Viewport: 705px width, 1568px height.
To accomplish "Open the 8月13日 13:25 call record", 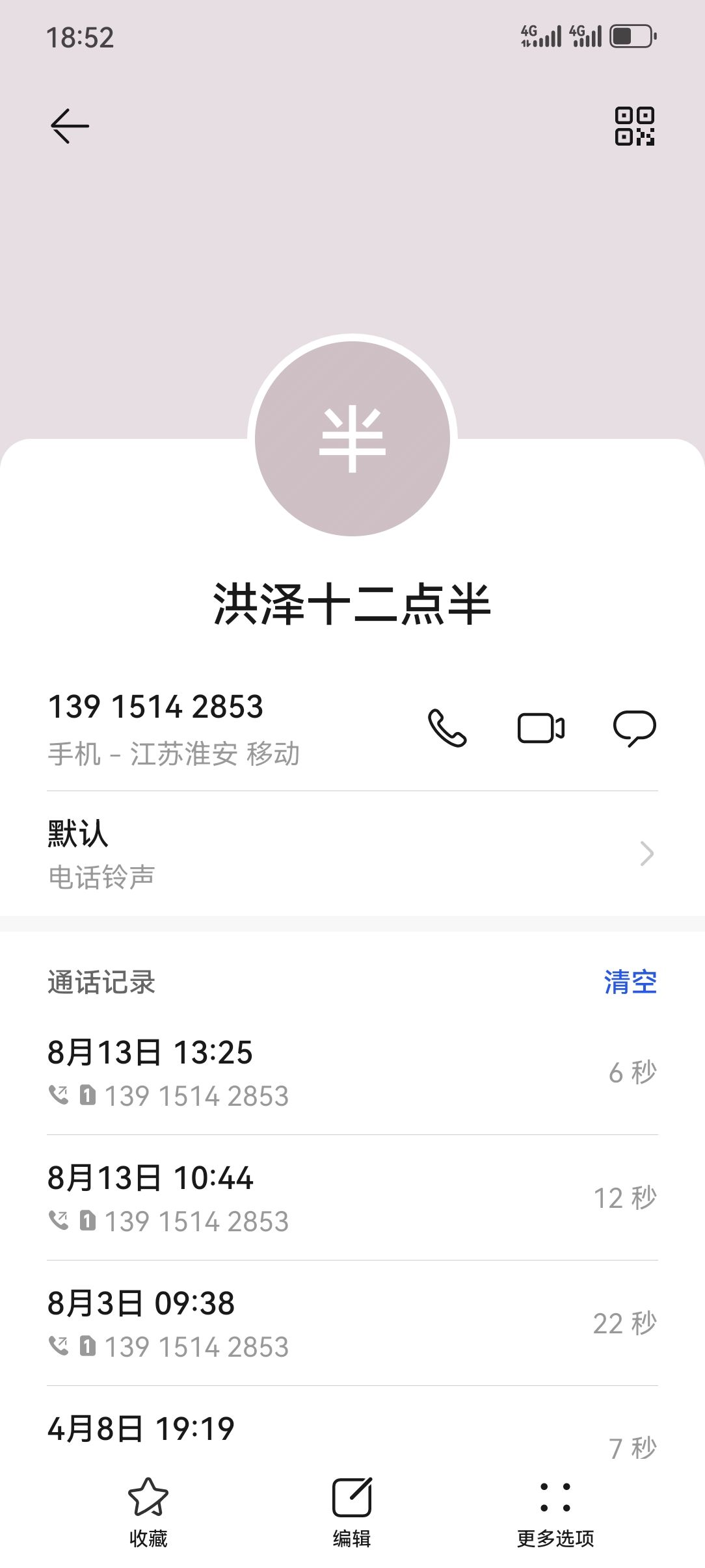I will click(x=351, y=1073).
